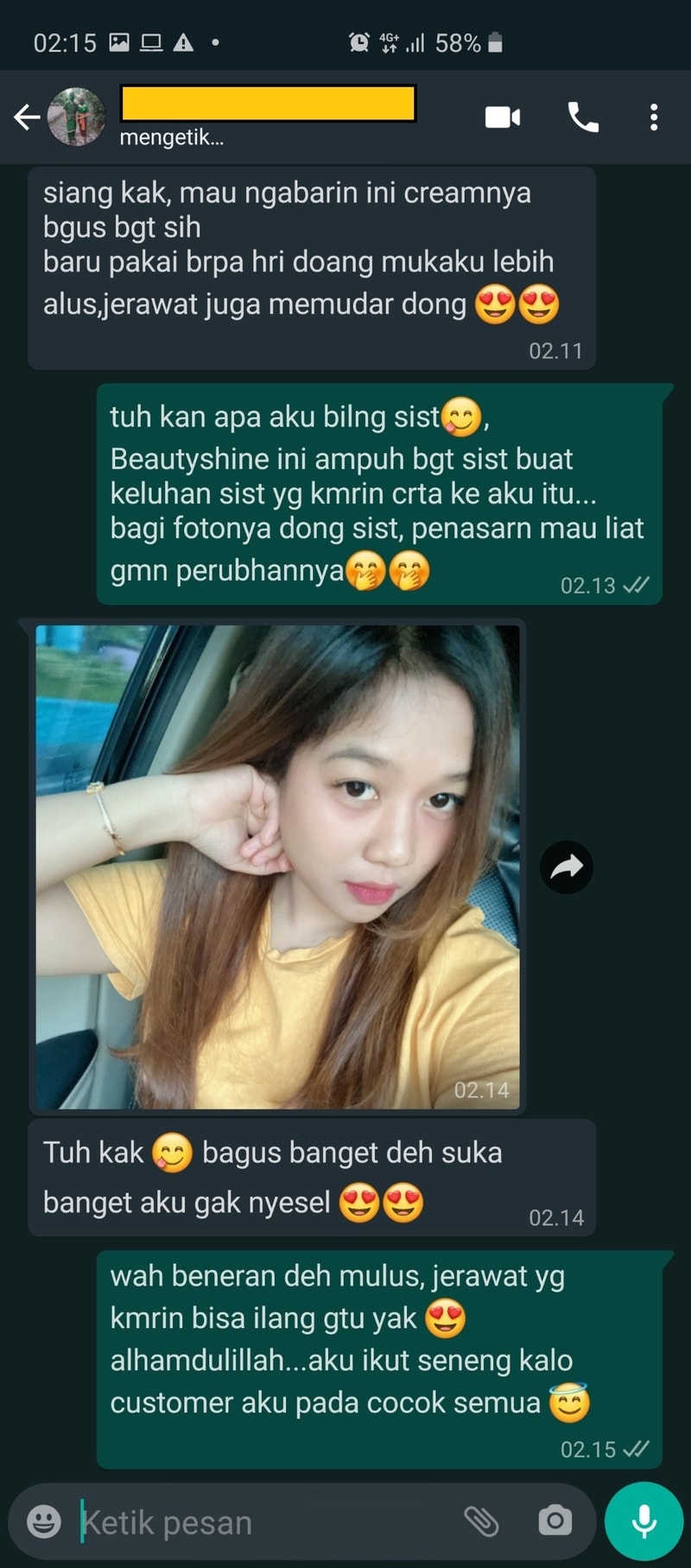Start a voice call
This screenshot has height=1568, width=691.
(583, 117)
